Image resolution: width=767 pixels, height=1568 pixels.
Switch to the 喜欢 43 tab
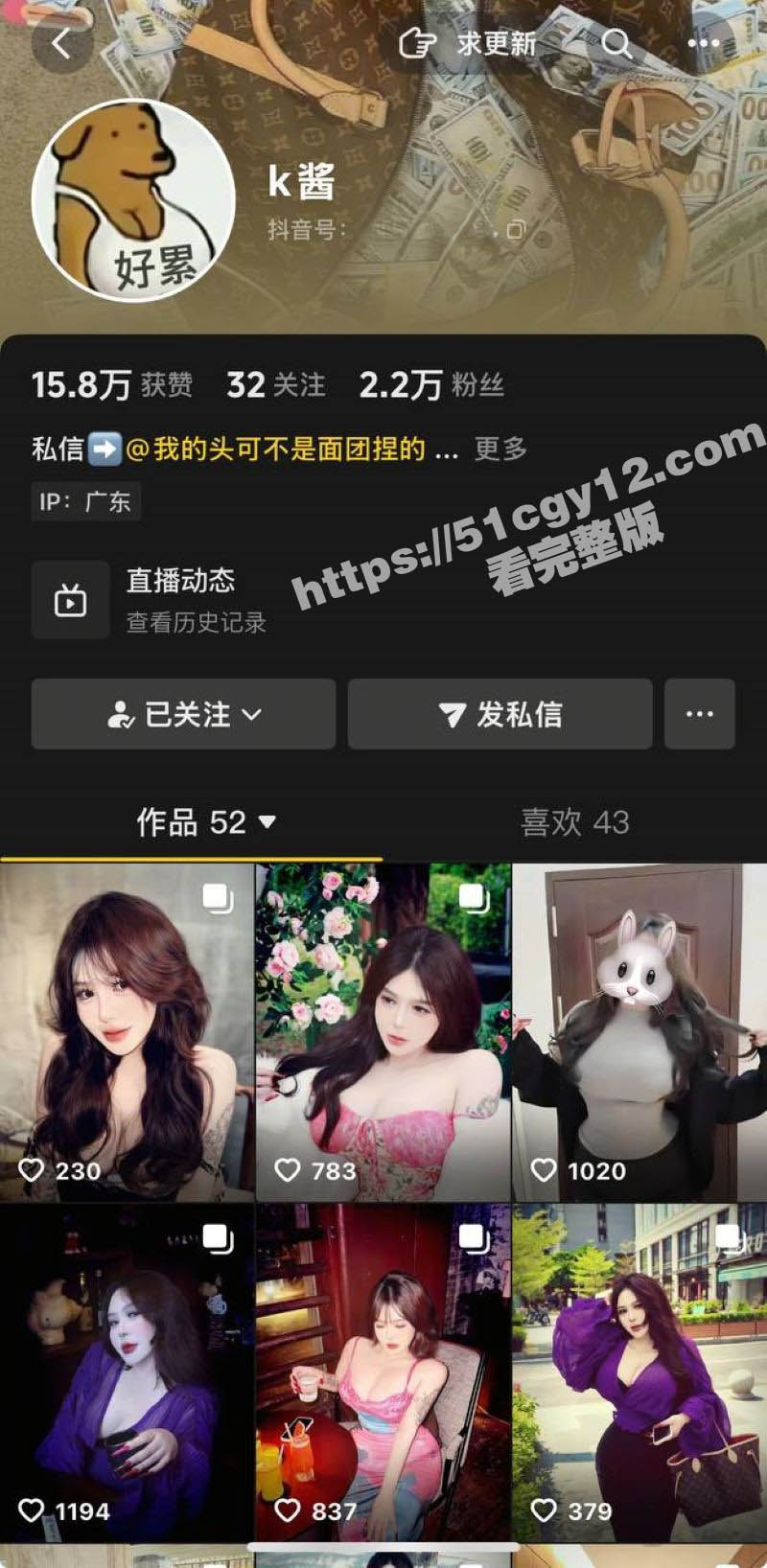tap(574, 822)
